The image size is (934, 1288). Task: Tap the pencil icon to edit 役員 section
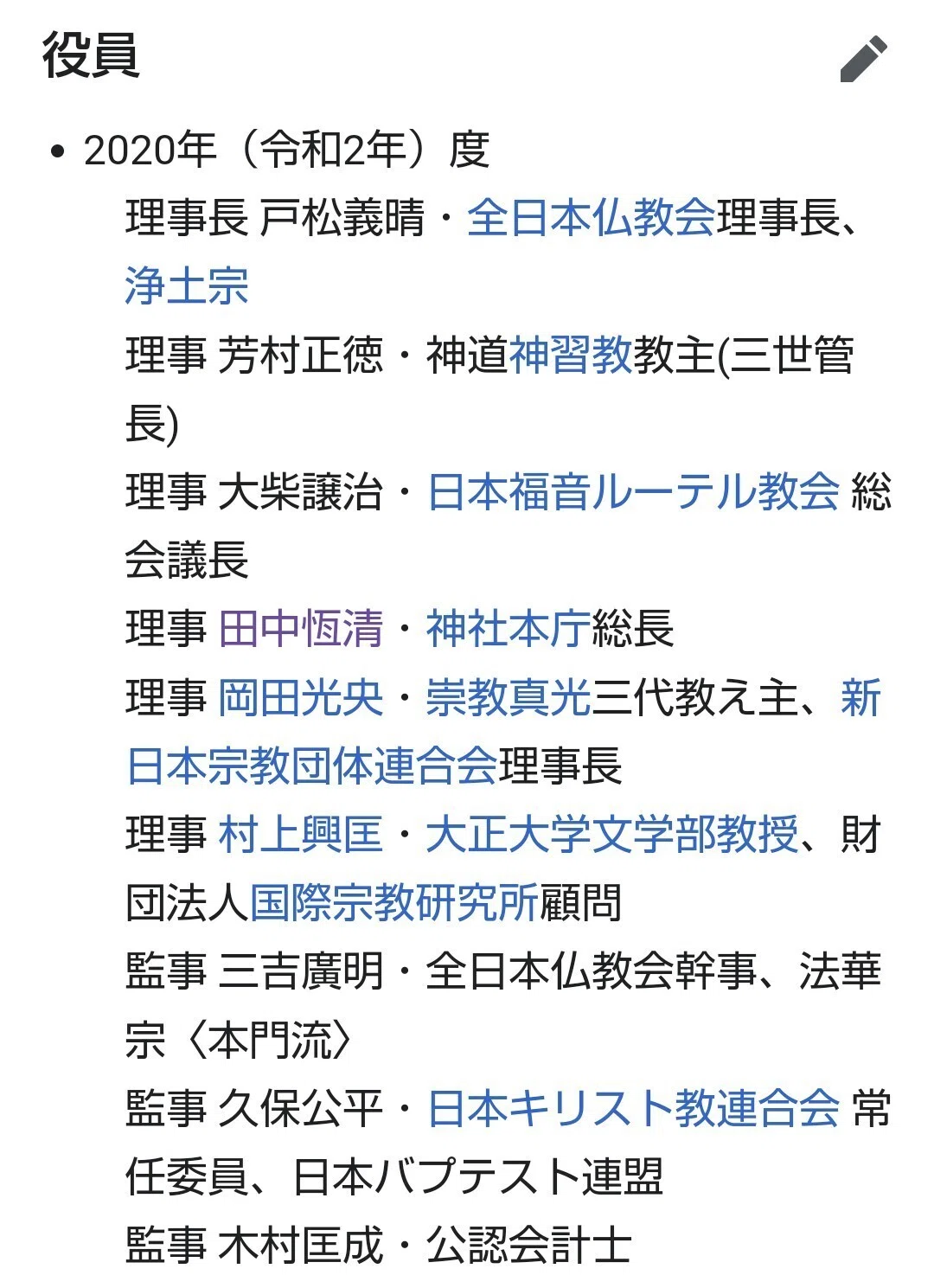864,59
